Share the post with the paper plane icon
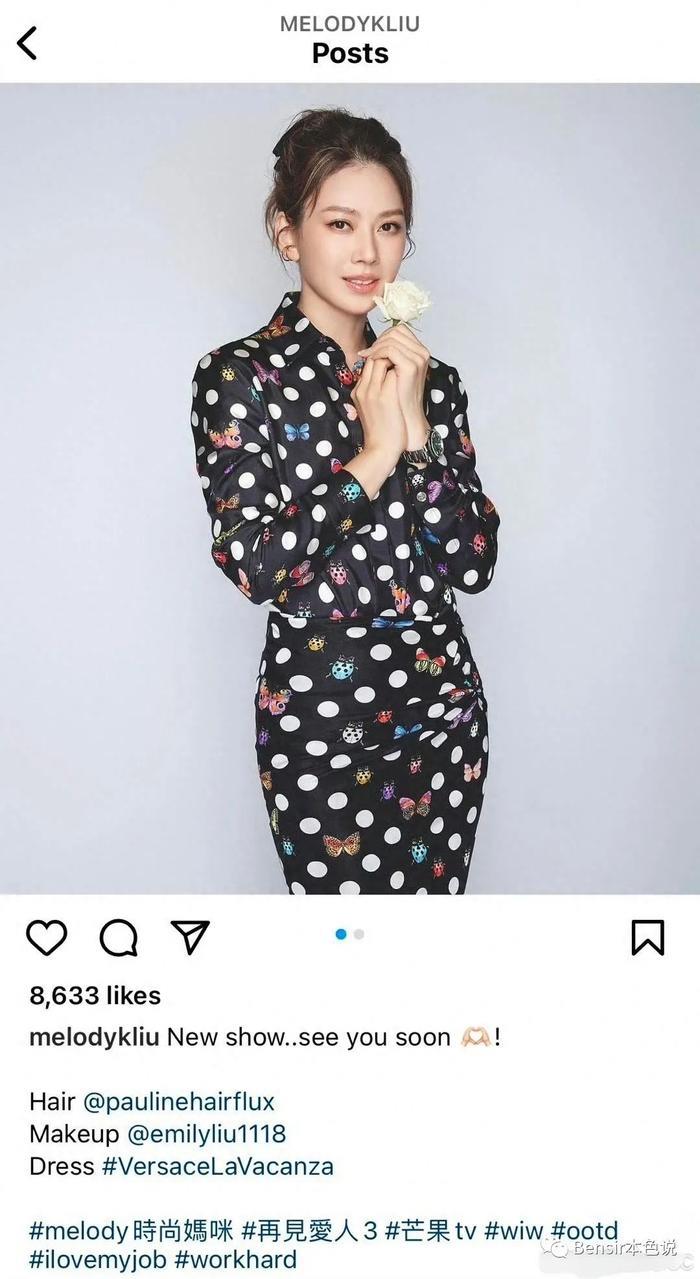Image resolution: width=700 pixels, height=1279 pixels. pos(189,937)
